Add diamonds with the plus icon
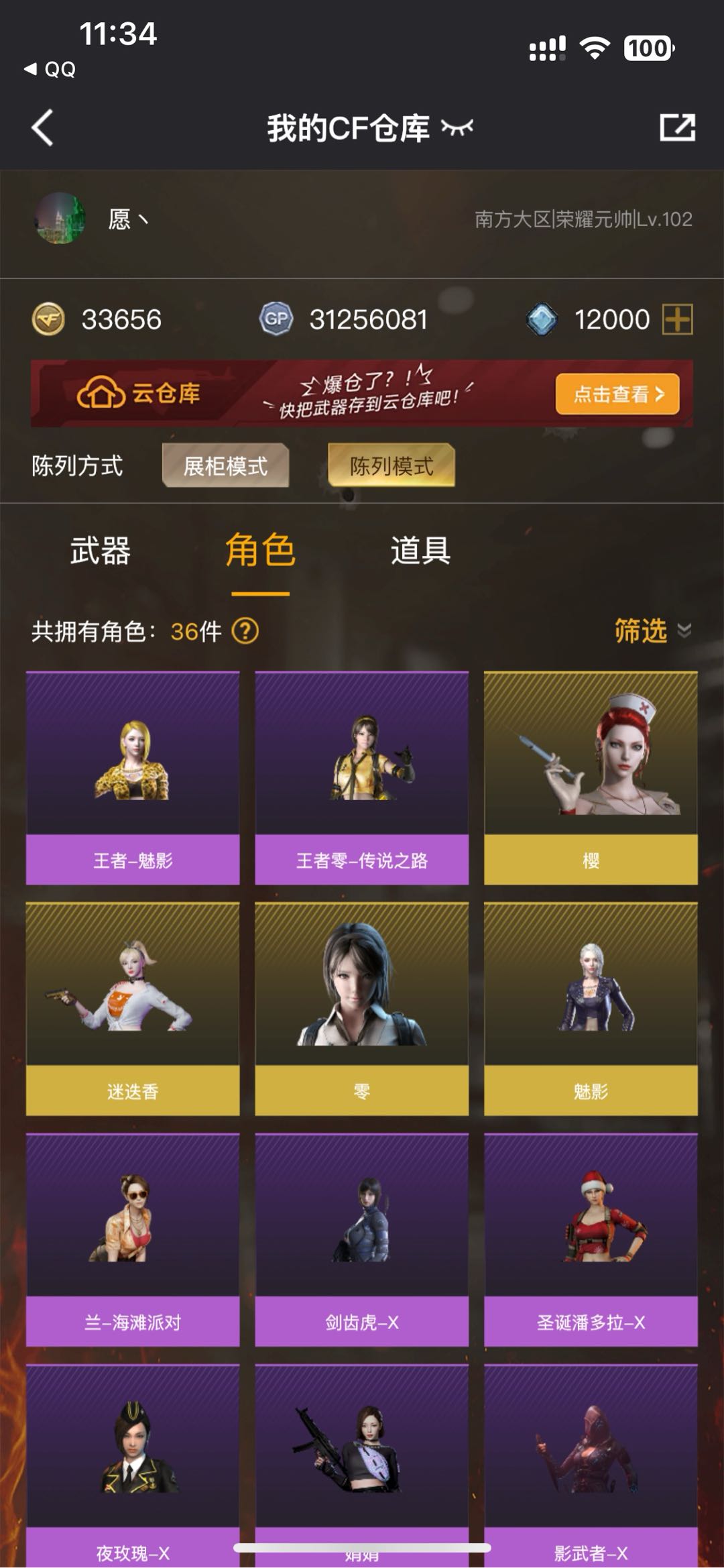Image resolution: width=724 pixels, height=1568 pixels. pos(677,319)
